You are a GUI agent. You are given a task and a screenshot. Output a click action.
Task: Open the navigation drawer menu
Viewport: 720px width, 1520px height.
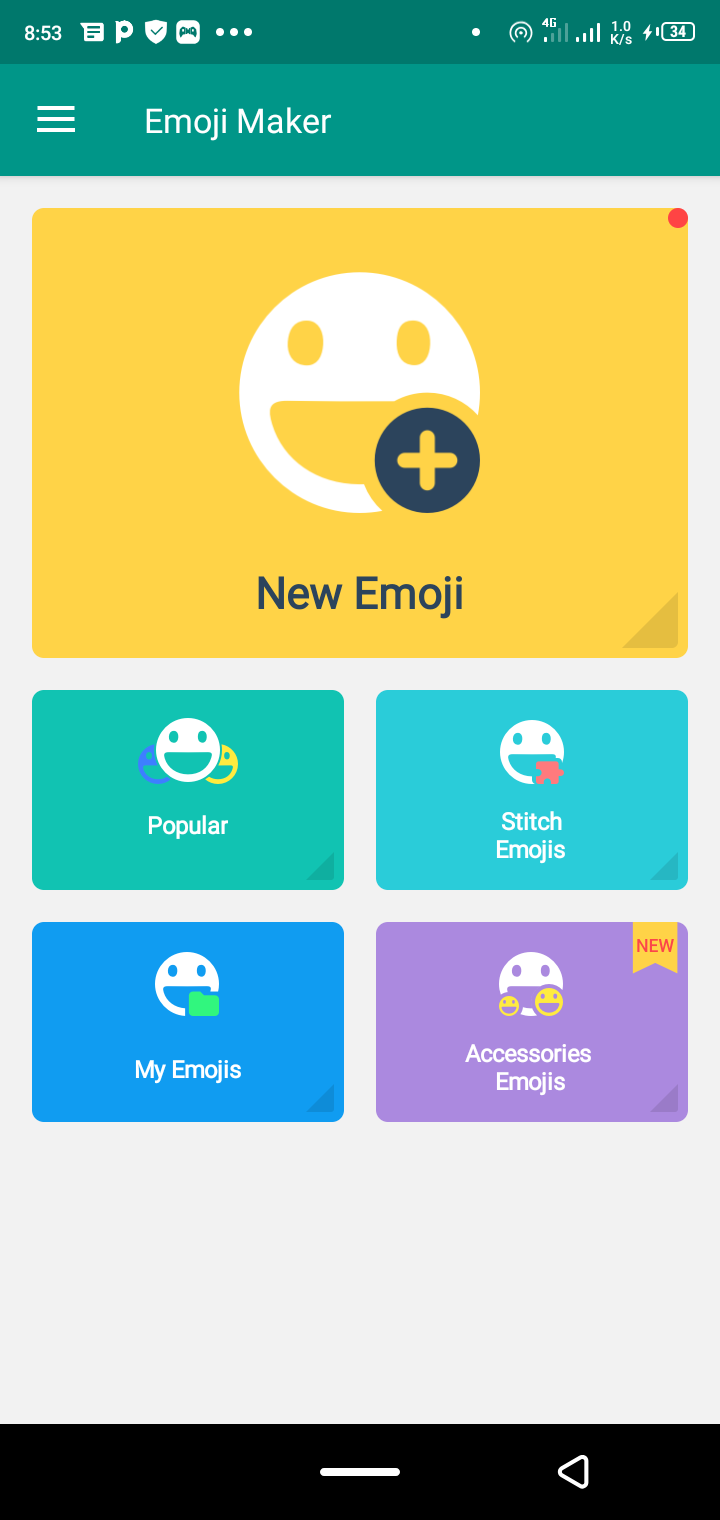56,119
